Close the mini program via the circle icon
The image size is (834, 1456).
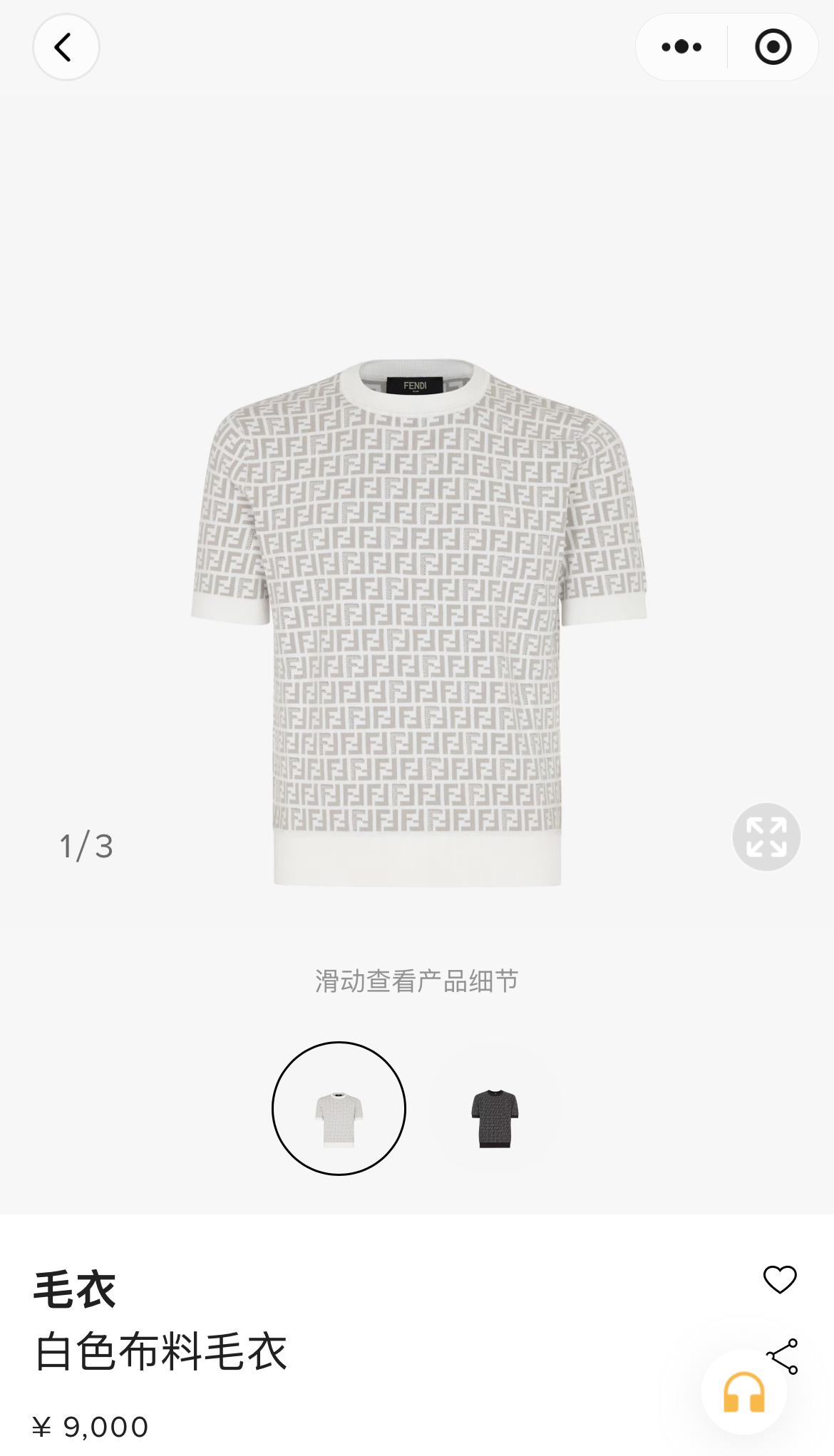pos(773,48)
